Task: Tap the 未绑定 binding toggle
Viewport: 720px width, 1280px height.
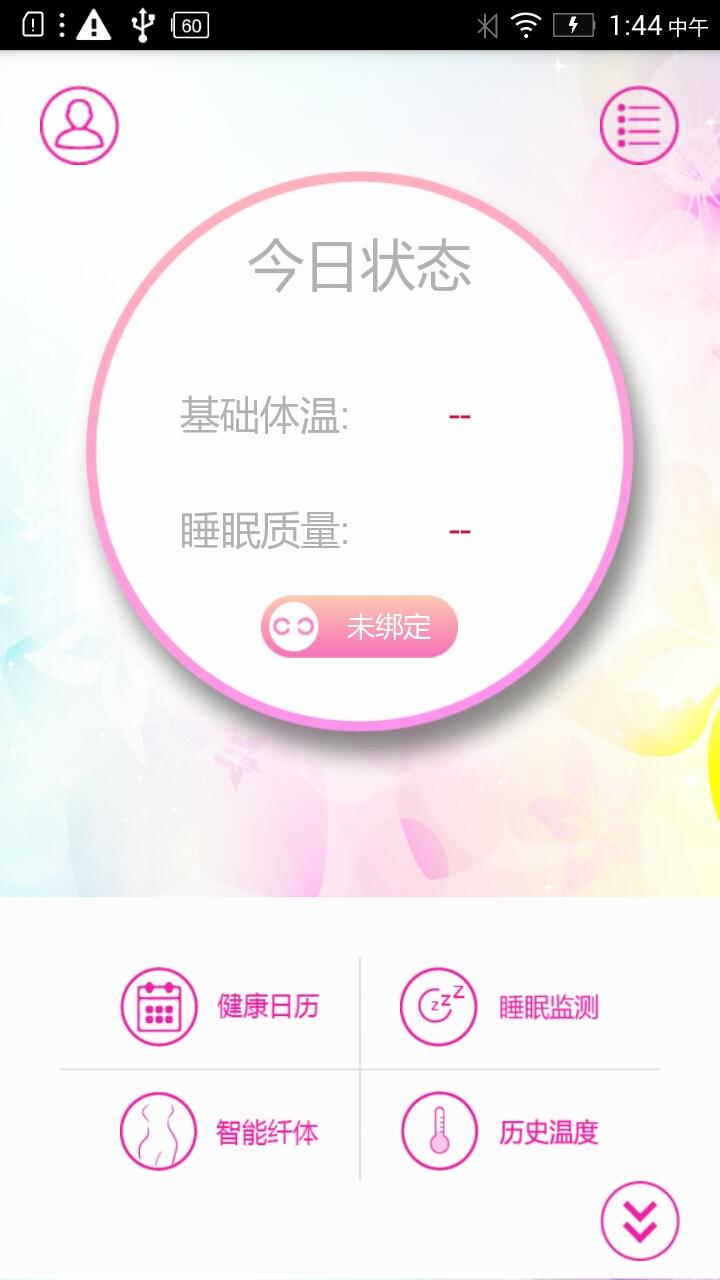Action: [358, 625]
